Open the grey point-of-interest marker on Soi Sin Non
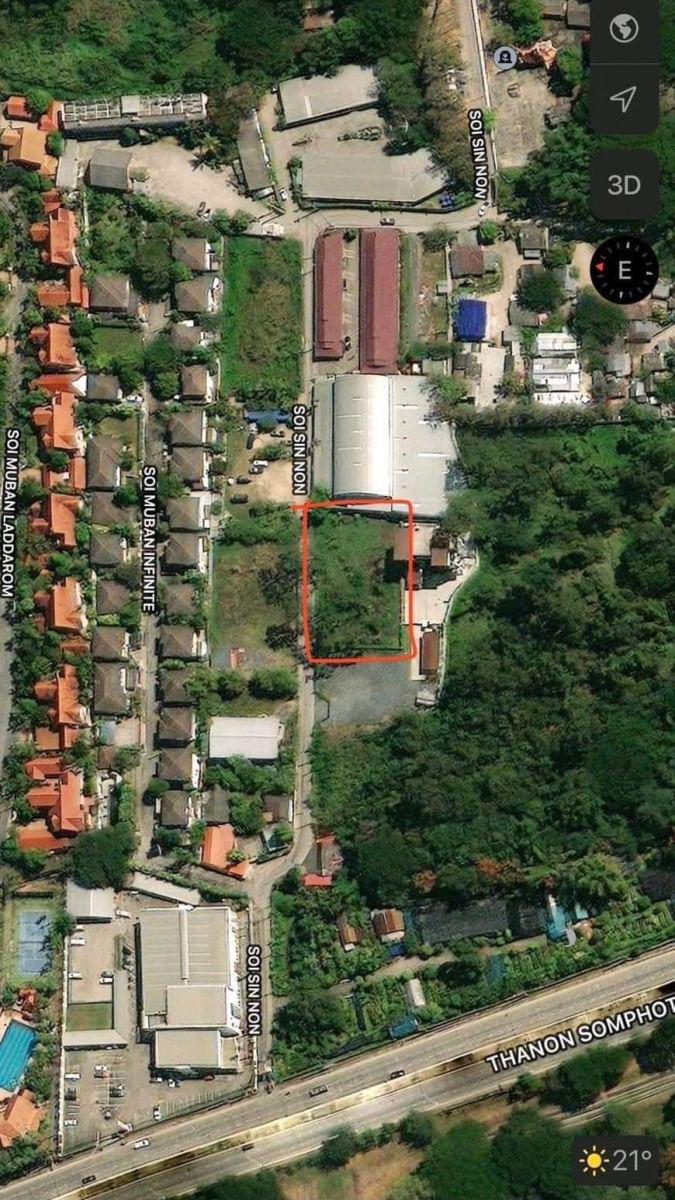Screen dimensions: 675x1200 505,58
